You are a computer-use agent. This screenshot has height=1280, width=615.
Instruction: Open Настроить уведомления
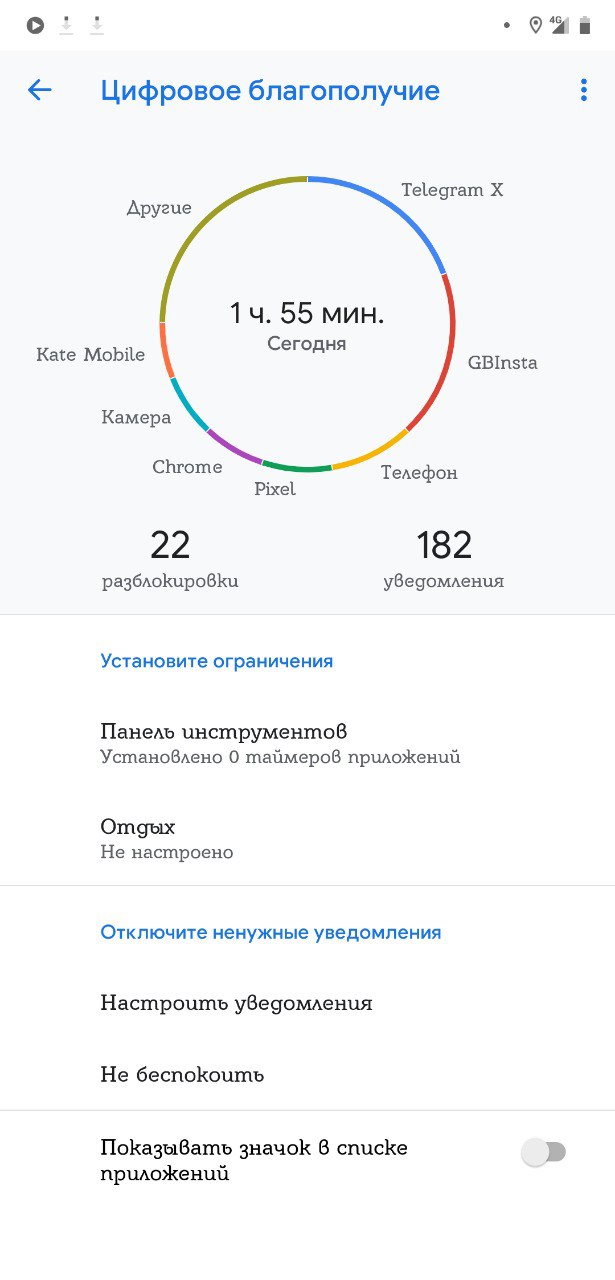[x=236, y=1003]
